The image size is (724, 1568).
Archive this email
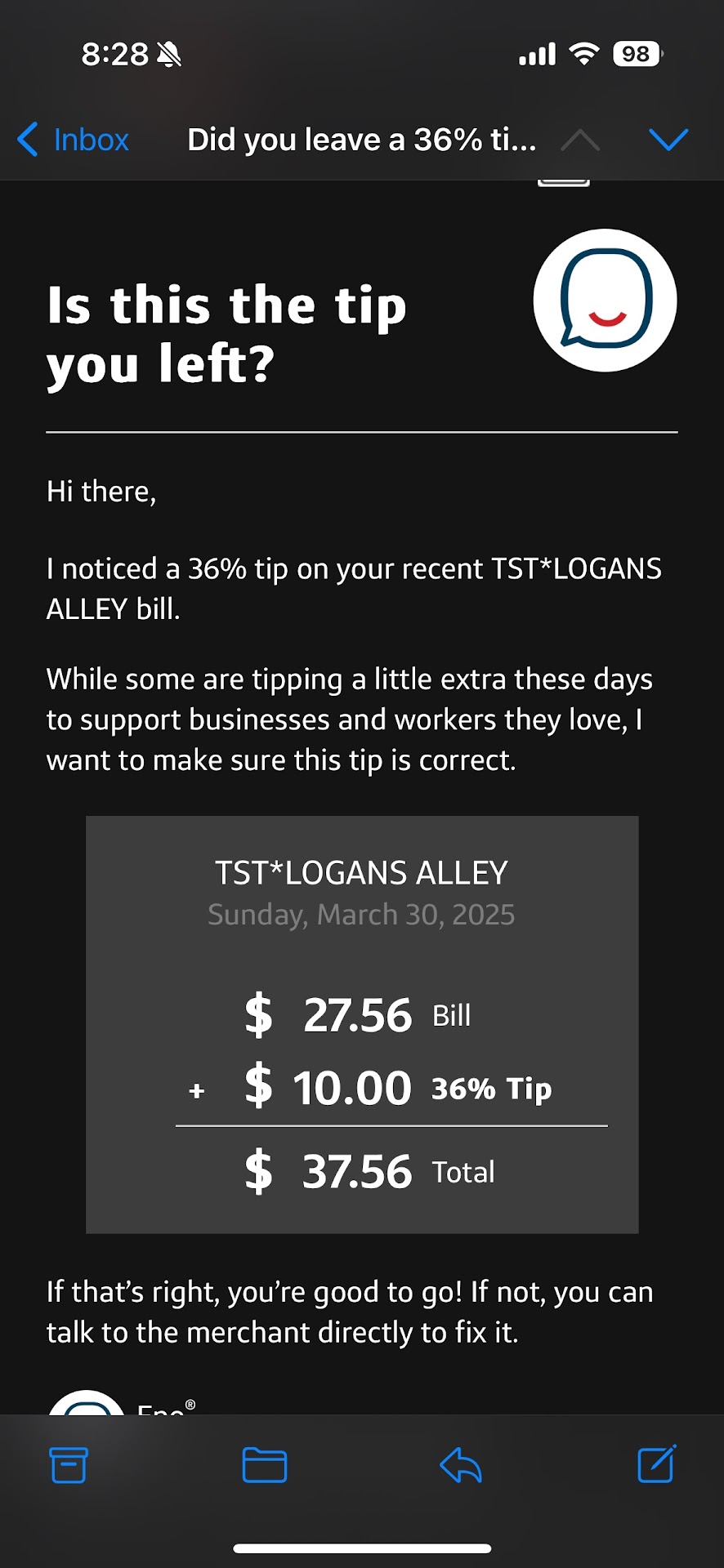69,1465
